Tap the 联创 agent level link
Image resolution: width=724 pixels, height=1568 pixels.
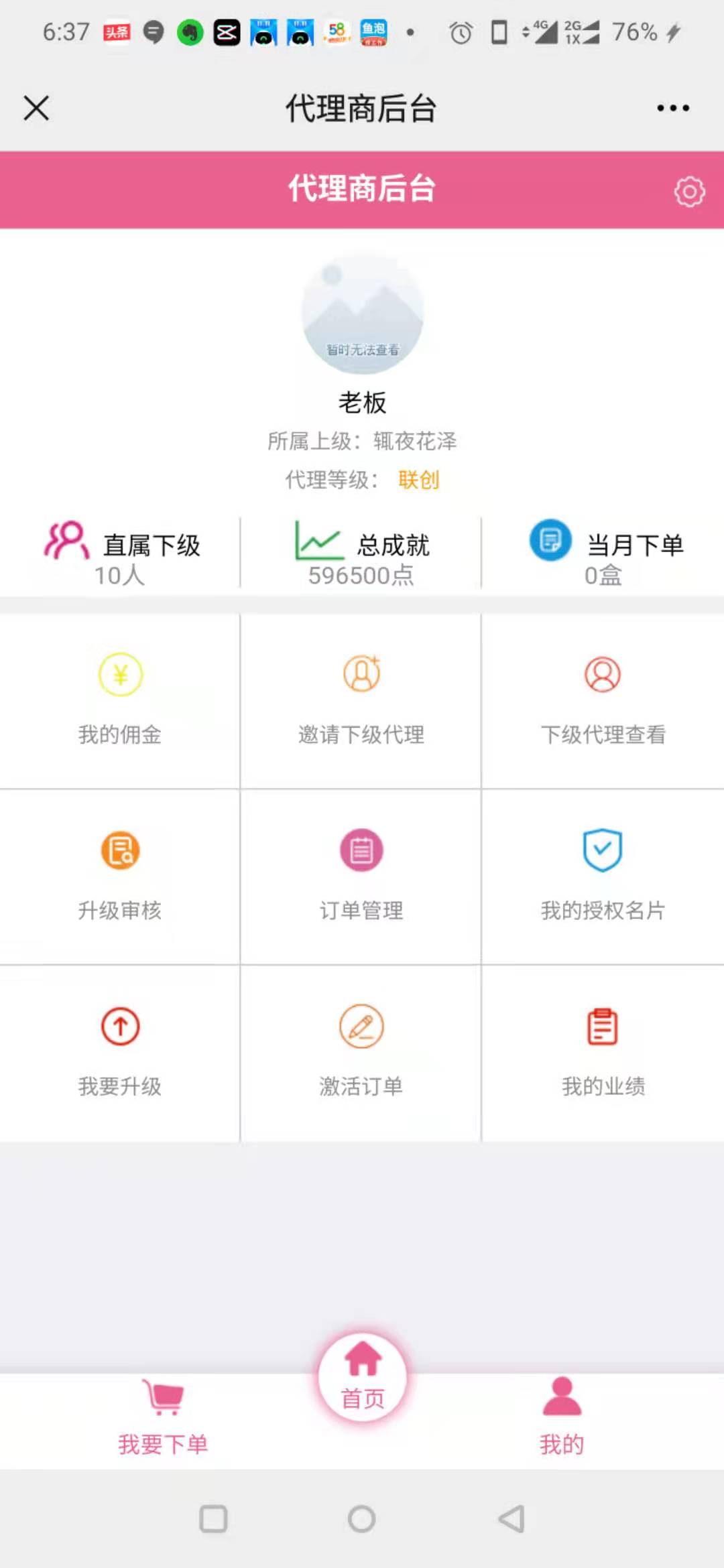pyautogui.click(x=420, y=480)
